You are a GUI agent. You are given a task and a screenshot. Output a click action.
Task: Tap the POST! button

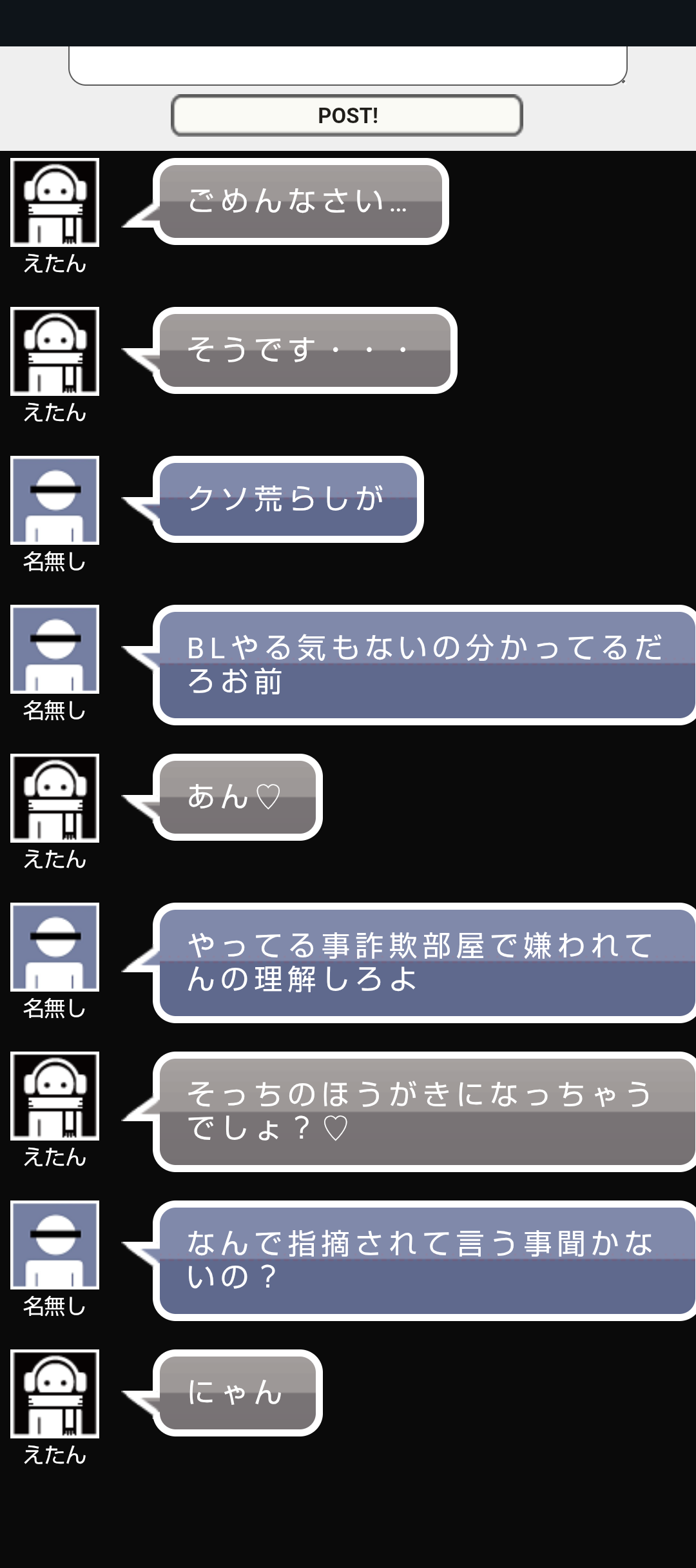click(x=347, y=115)
